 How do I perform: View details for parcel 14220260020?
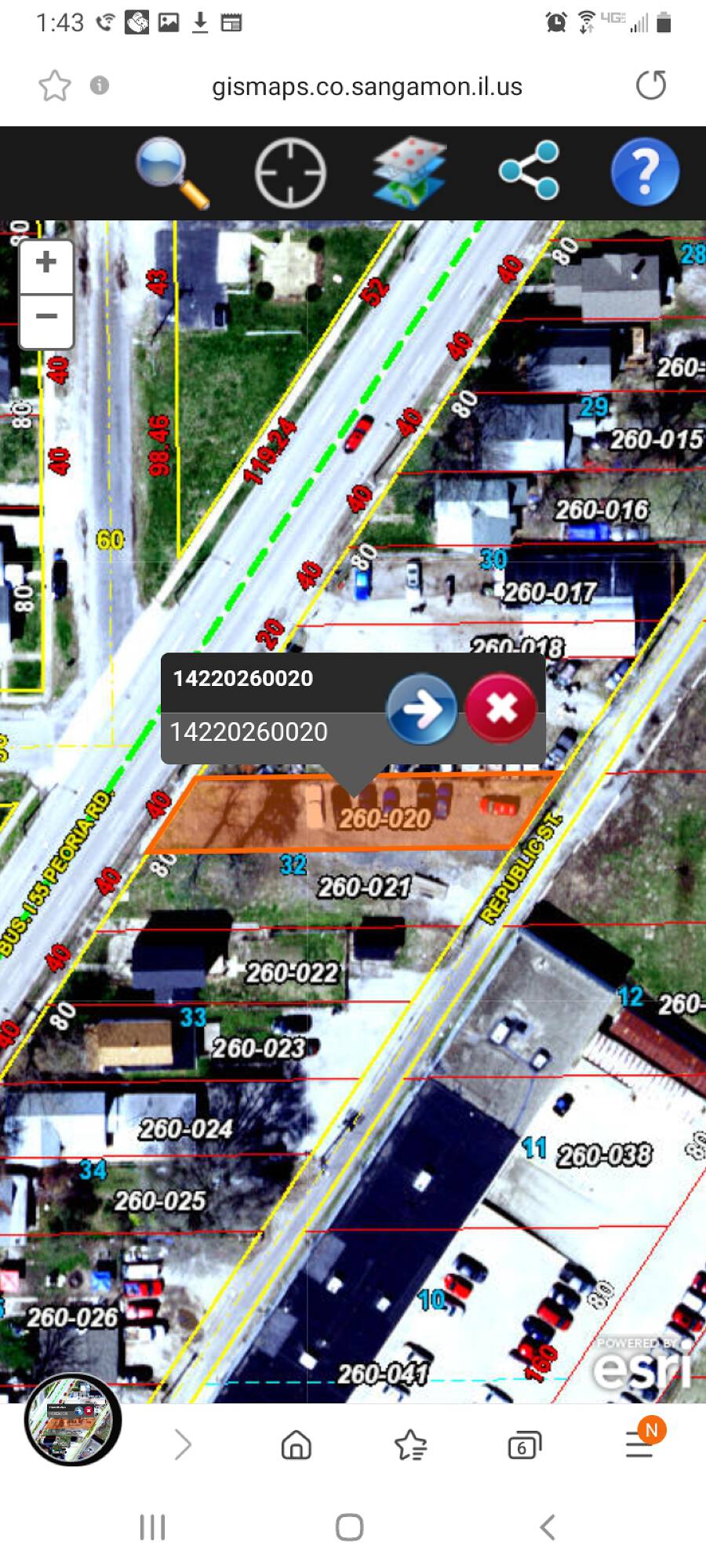[422, 709]
